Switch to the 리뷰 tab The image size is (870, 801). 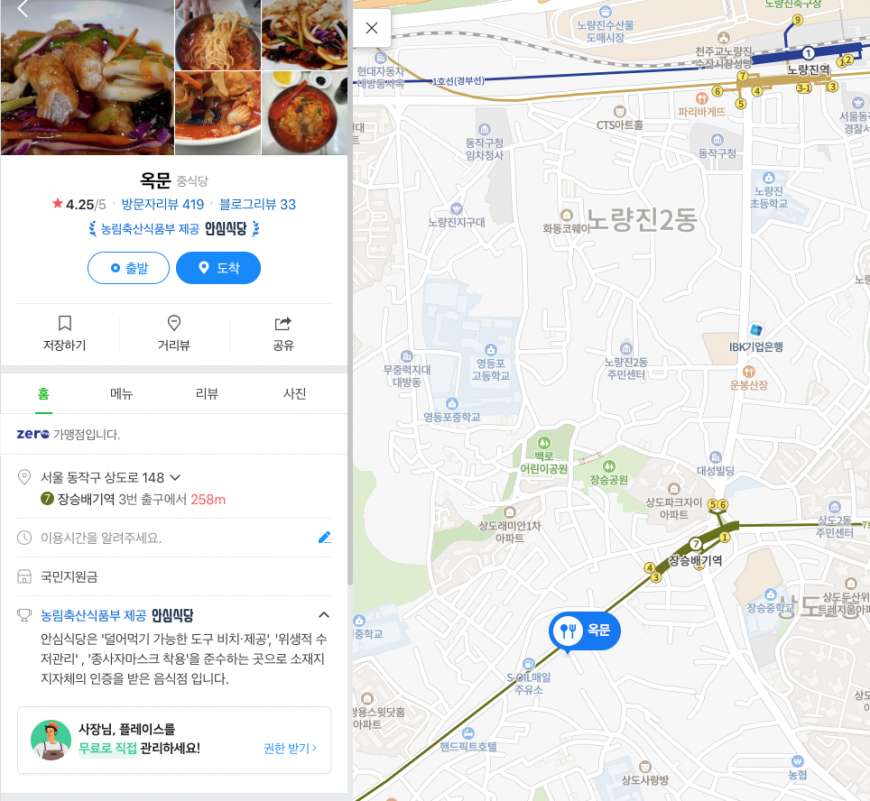click(207, 393)
